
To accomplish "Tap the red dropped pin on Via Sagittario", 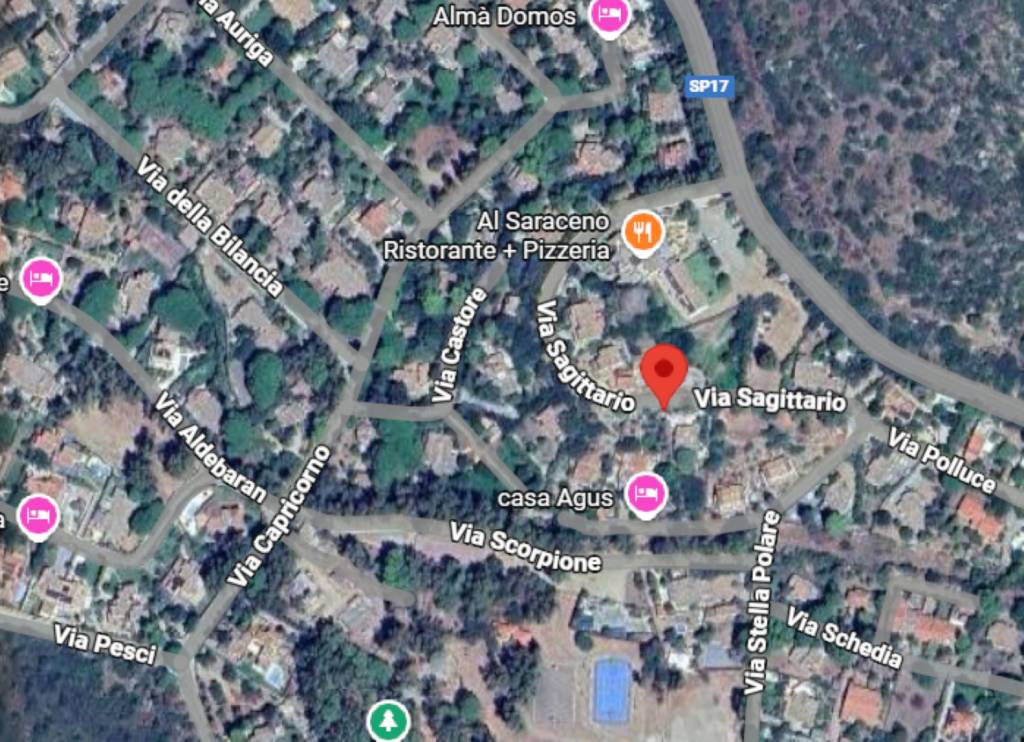I will click(663, 372).
